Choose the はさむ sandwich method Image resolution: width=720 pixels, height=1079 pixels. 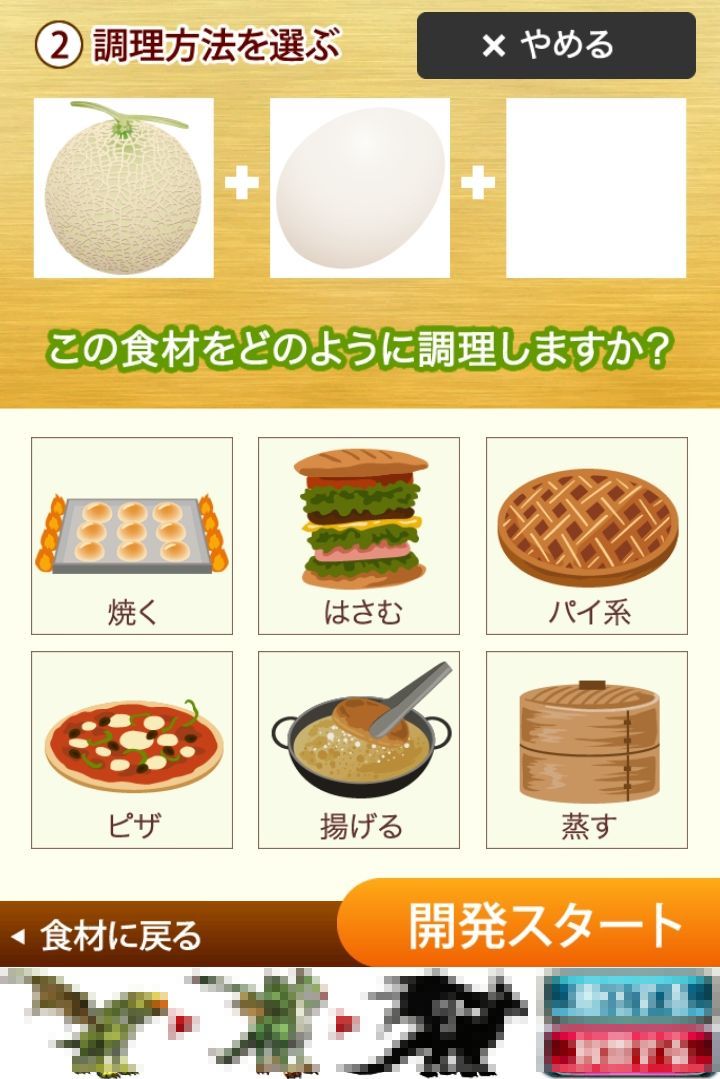coord(359,536)
